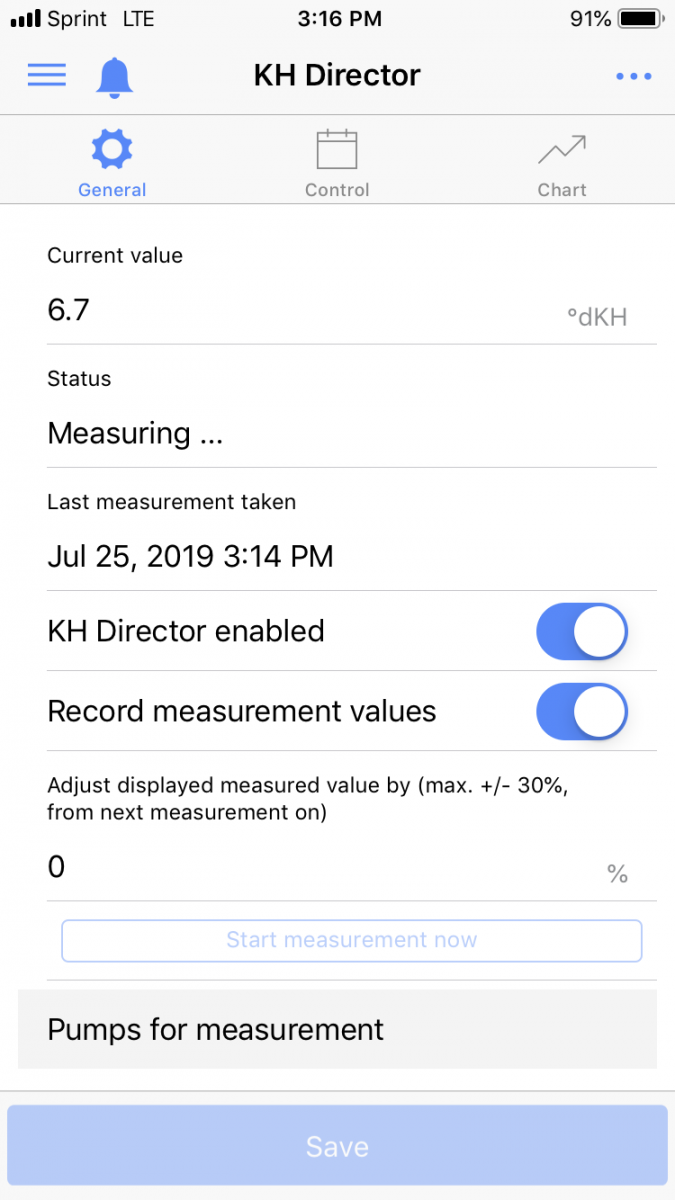Turn off Record measurement values
The height and width of the screenshot is (1200, 675).
[582, 711]
